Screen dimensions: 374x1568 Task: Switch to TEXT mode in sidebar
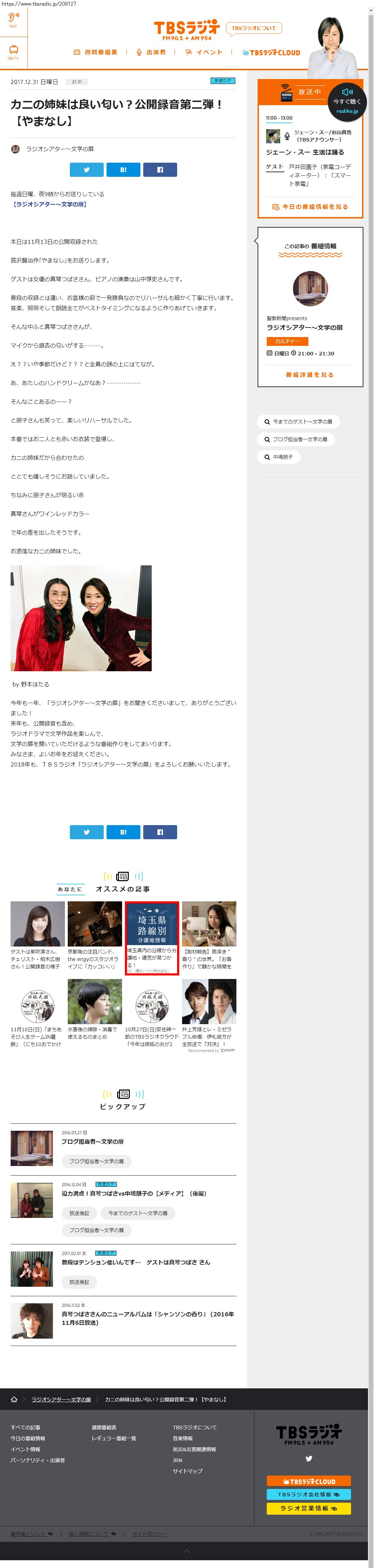tap(13, 20)
